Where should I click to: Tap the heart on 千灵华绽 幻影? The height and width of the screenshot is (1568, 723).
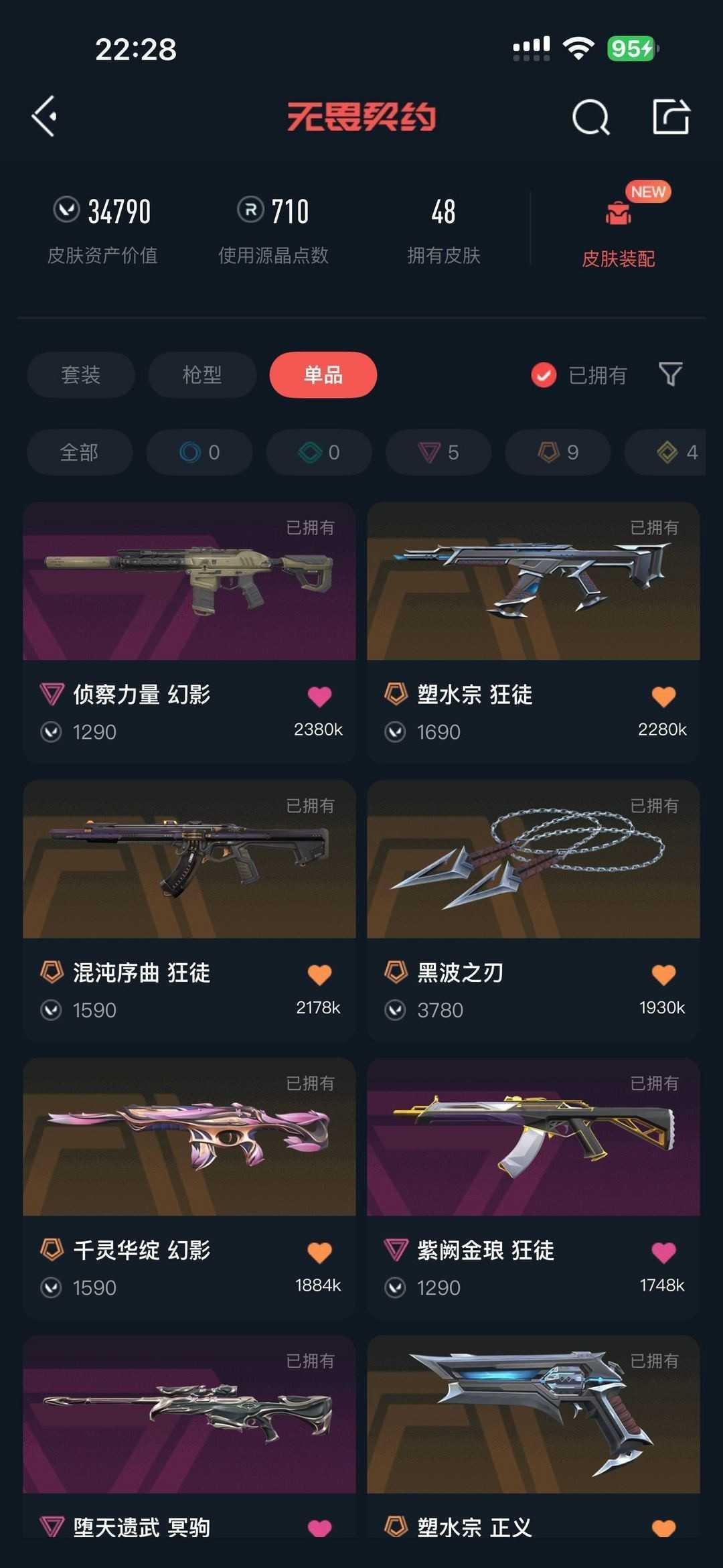pos(319,1253)
